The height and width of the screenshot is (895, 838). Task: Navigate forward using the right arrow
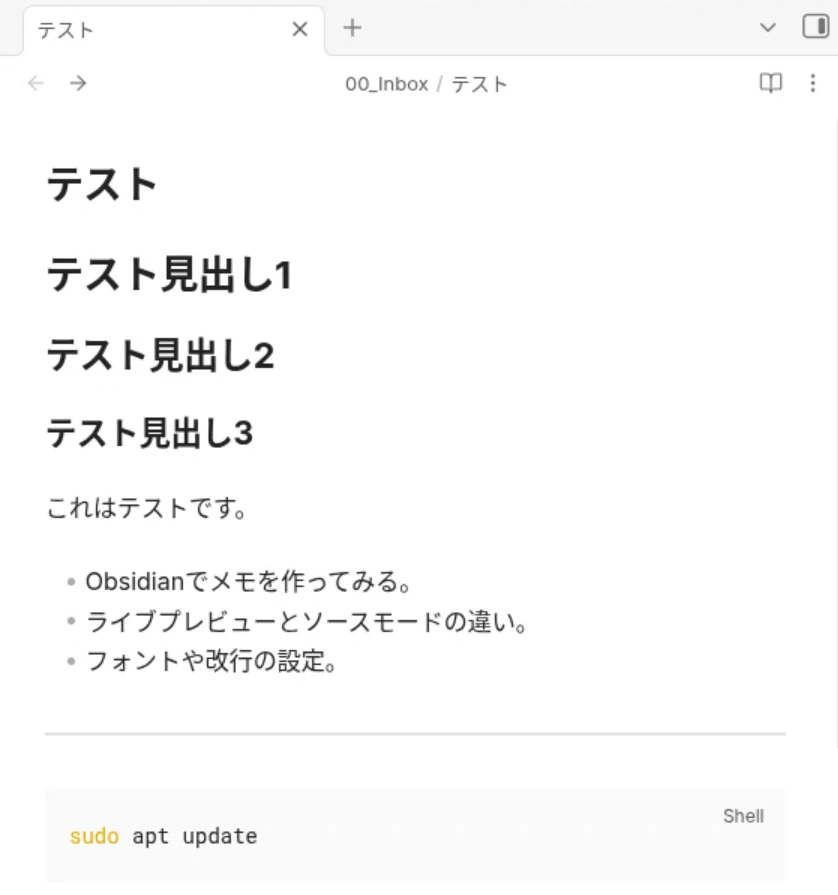[77, 84]
